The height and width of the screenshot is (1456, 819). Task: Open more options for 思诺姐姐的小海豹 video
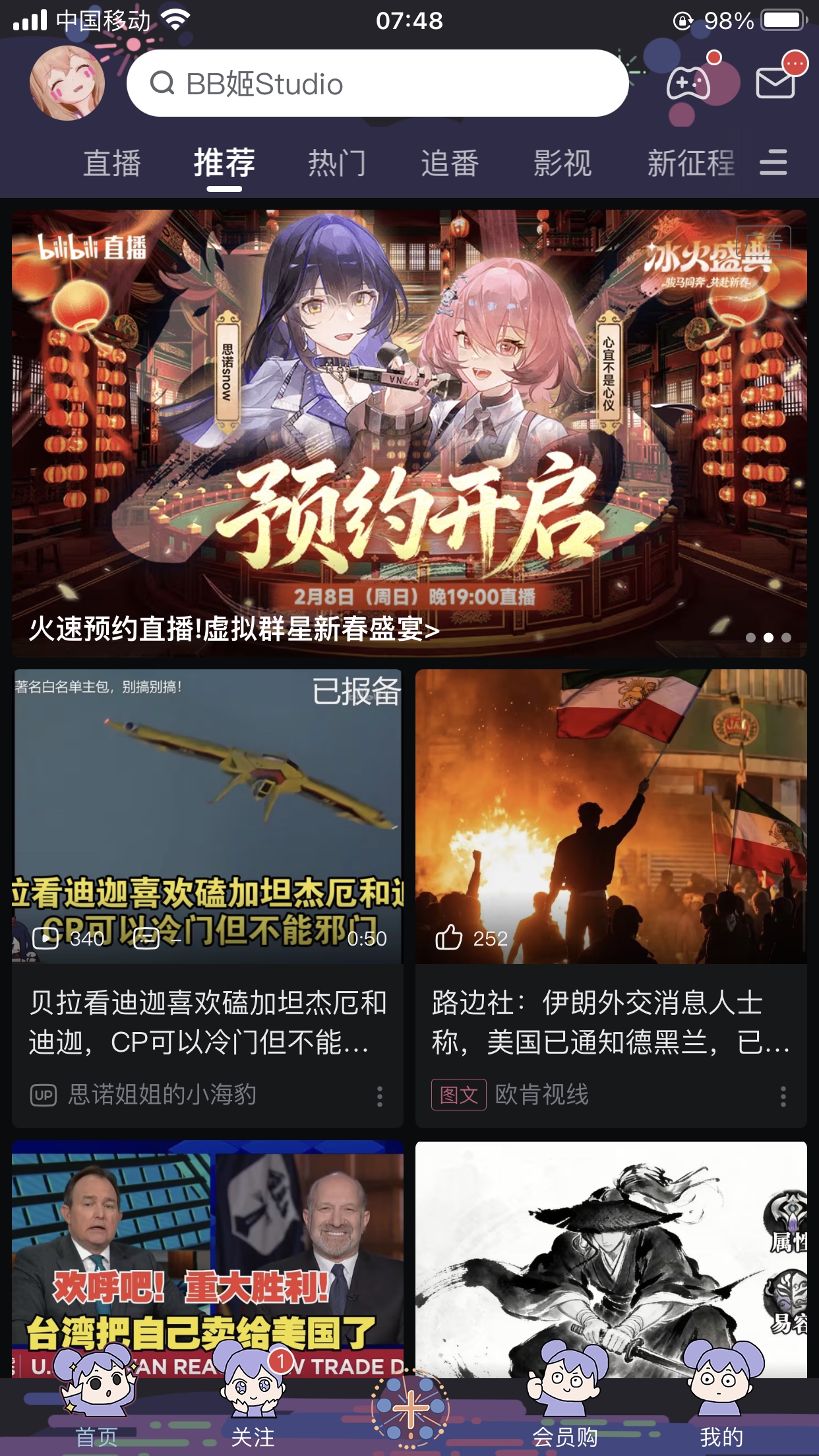tap(380, 1096)
